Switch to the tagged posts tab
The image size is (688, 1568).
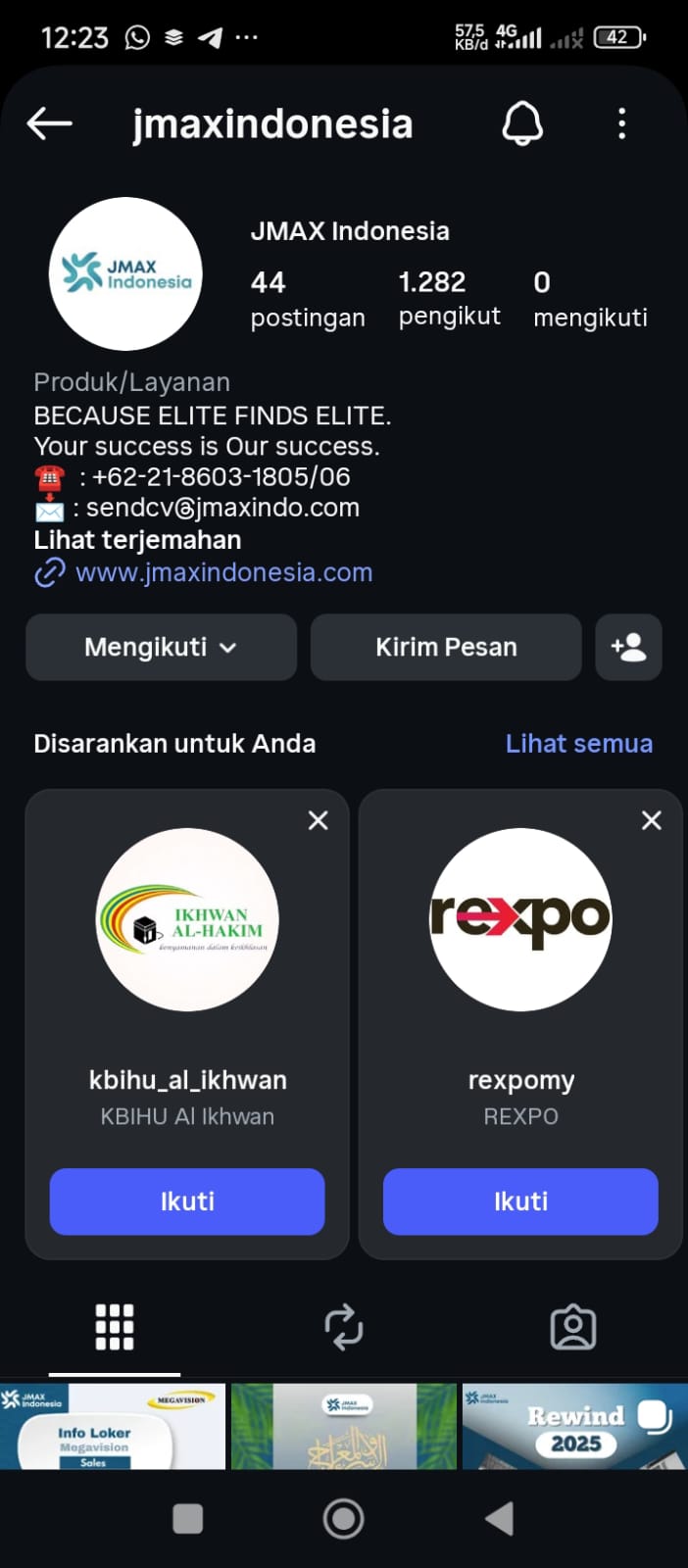coord(573,1328)
